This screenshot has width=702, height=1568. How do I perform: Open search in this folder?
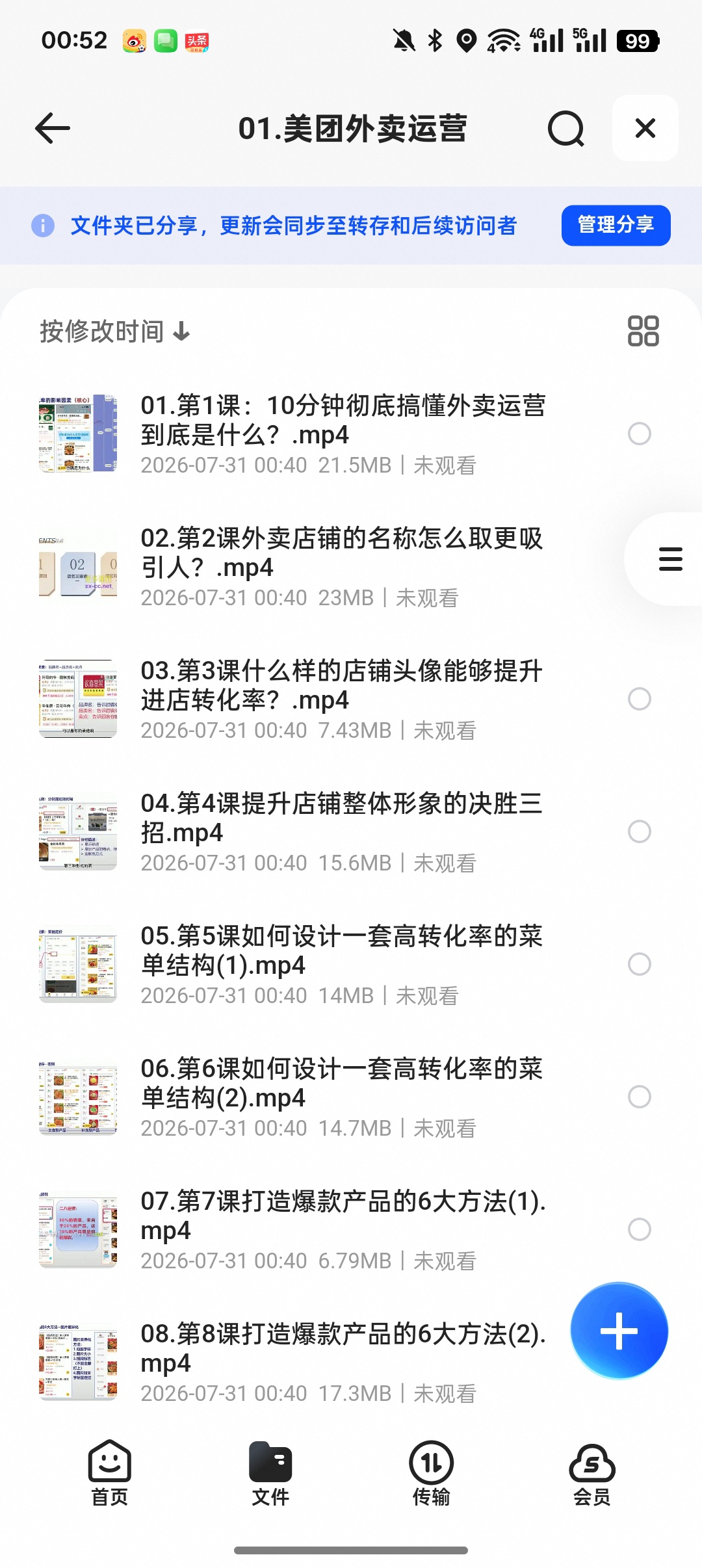click(566, 128)
